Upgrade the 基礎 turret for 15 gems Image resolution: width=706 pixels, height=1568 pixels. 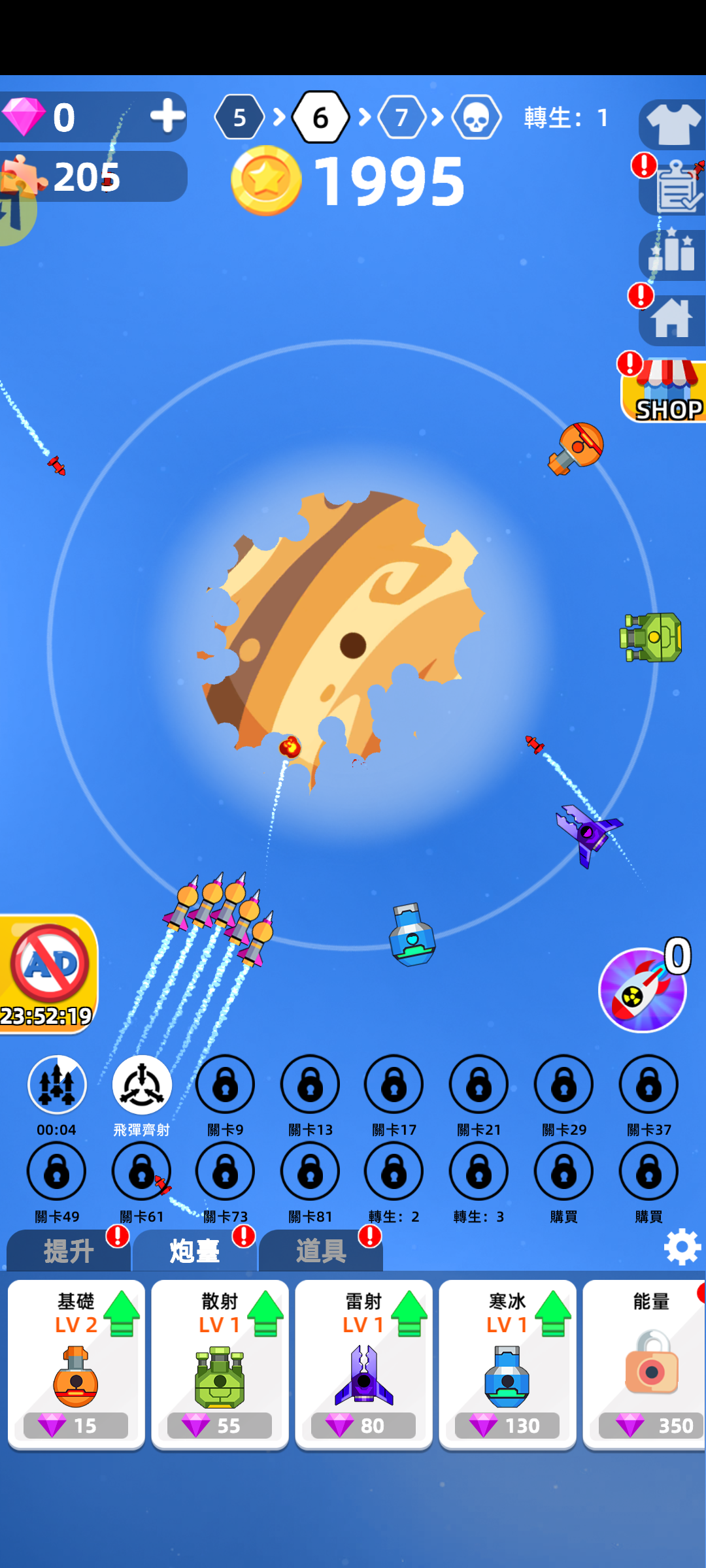click(x=76, y=1364)
